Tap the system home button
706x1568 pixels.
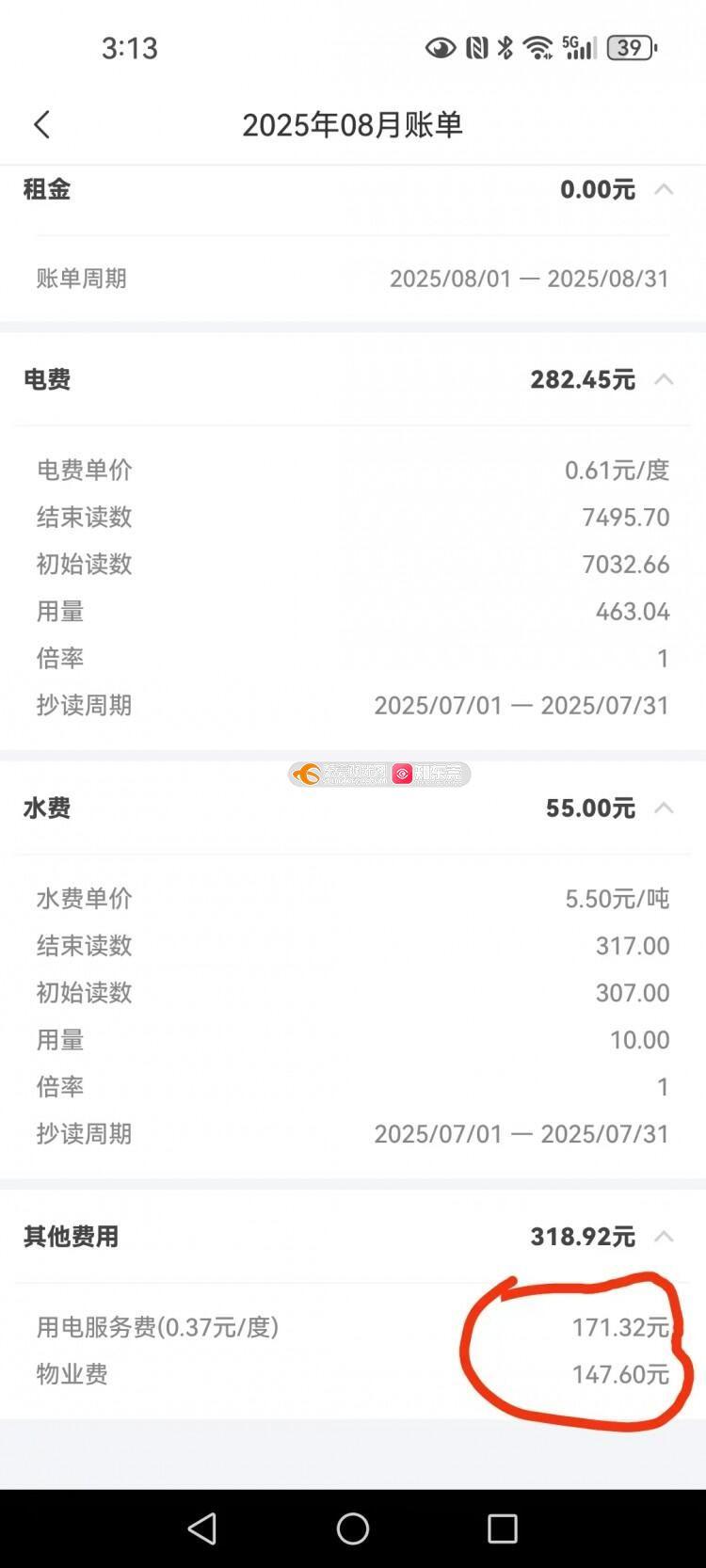[x=353, y=1528]
